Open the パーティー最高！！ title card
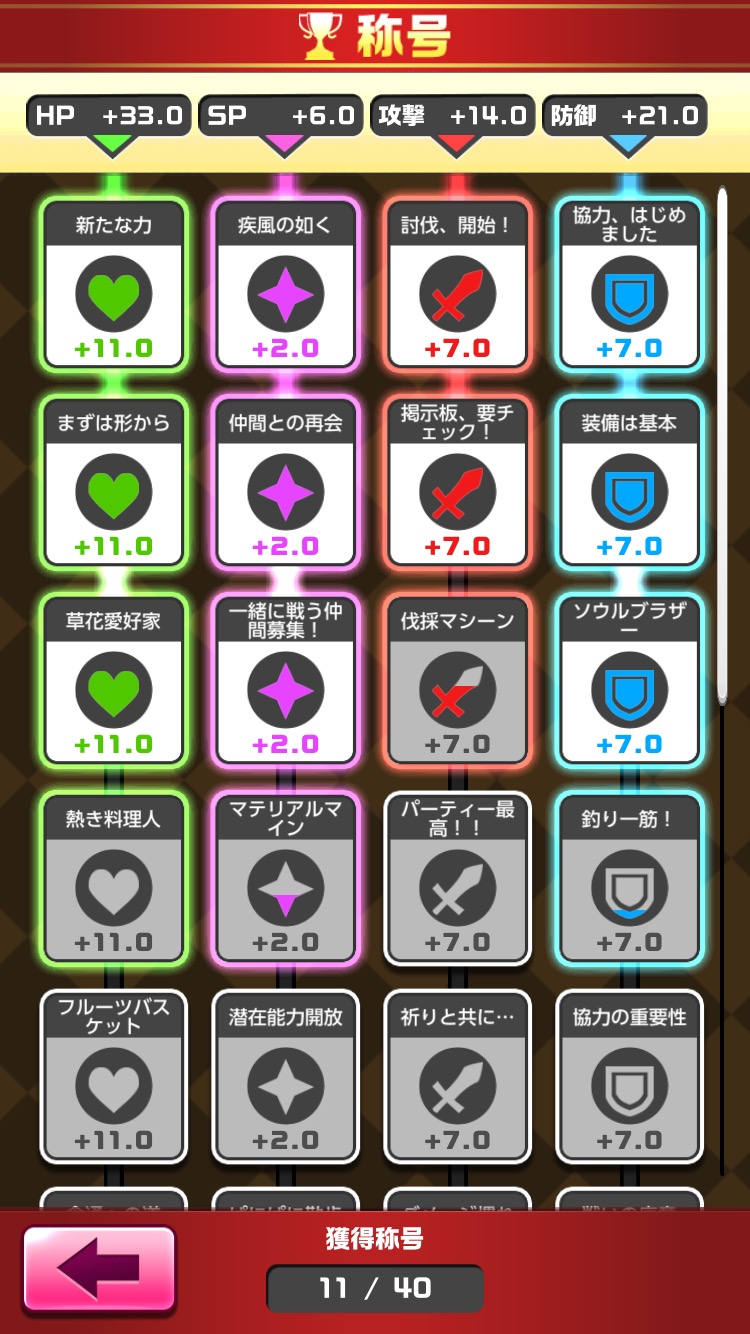This screenshot has width=750, height=1334. pyautogui.click(x=458, y=879)
